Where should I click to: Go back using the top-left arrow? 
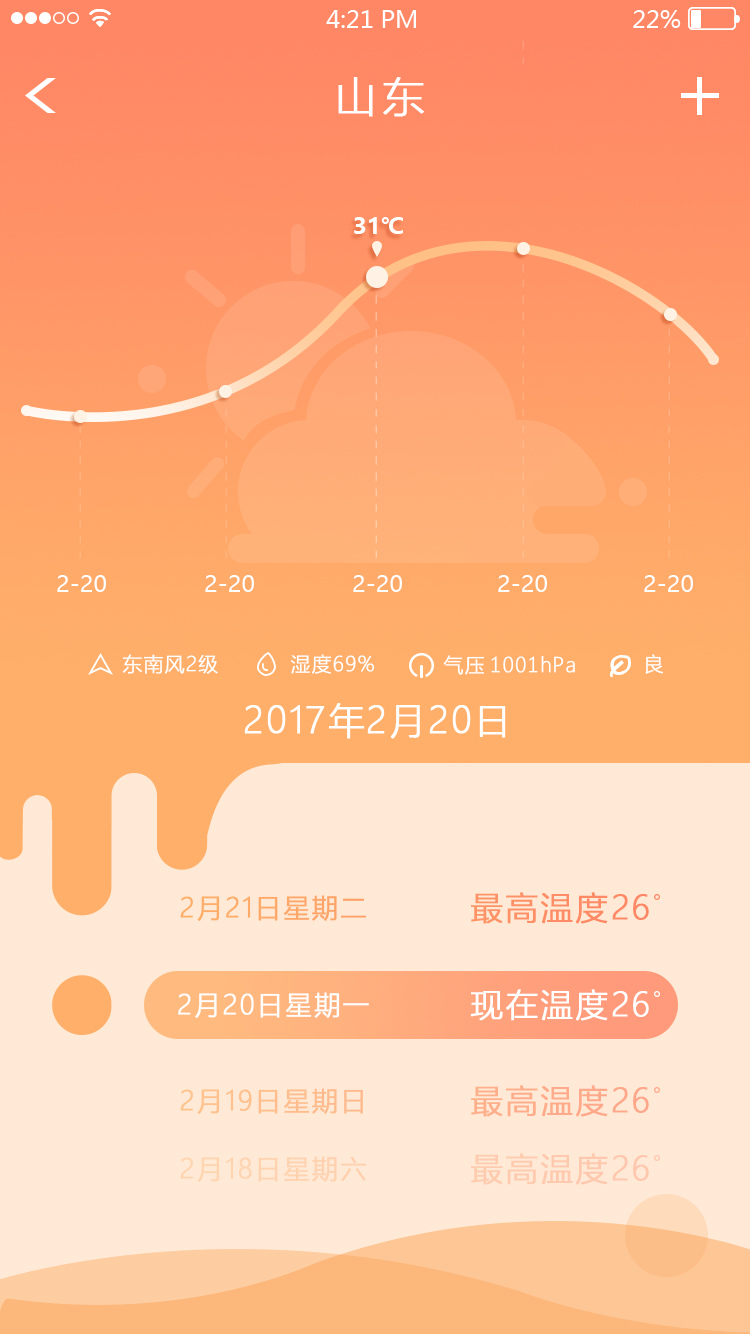(41, 96)
